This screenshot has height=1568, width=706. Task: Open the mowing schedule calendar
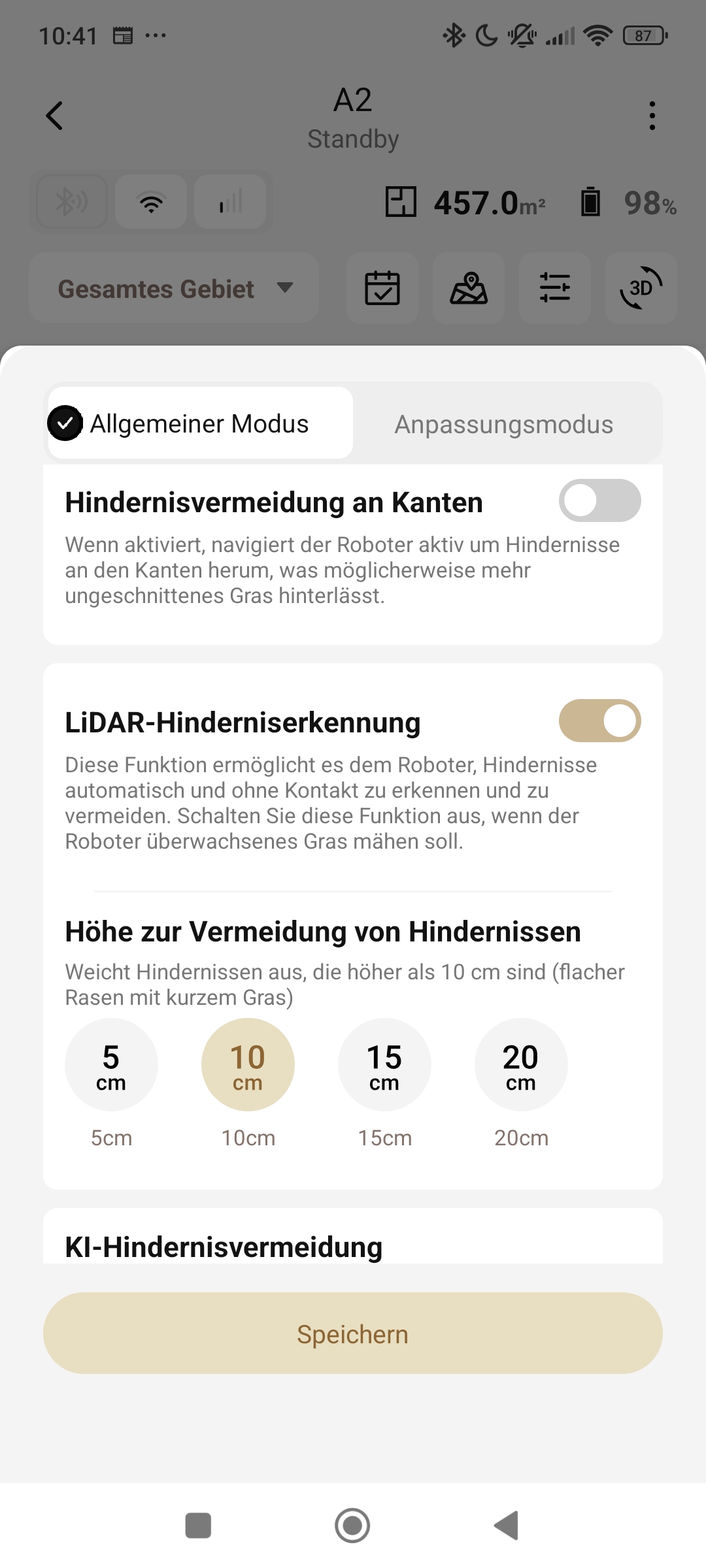(382, 288)
